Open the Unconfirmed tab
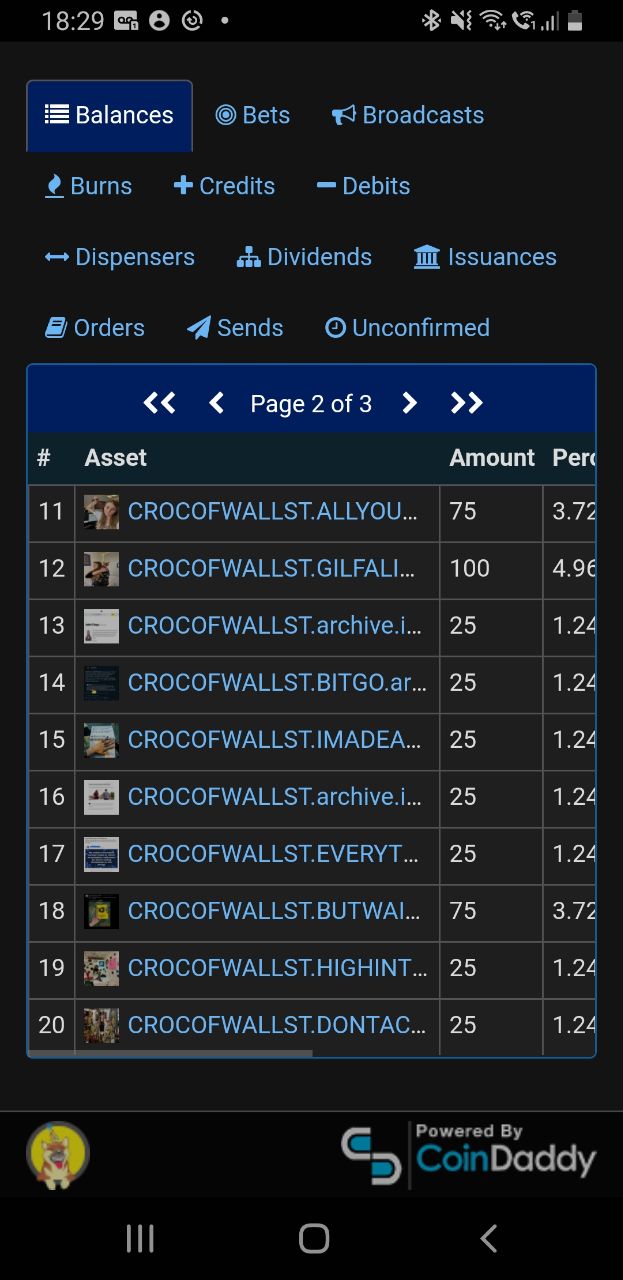The image size is (623, 1280). [x=407, y=328]
